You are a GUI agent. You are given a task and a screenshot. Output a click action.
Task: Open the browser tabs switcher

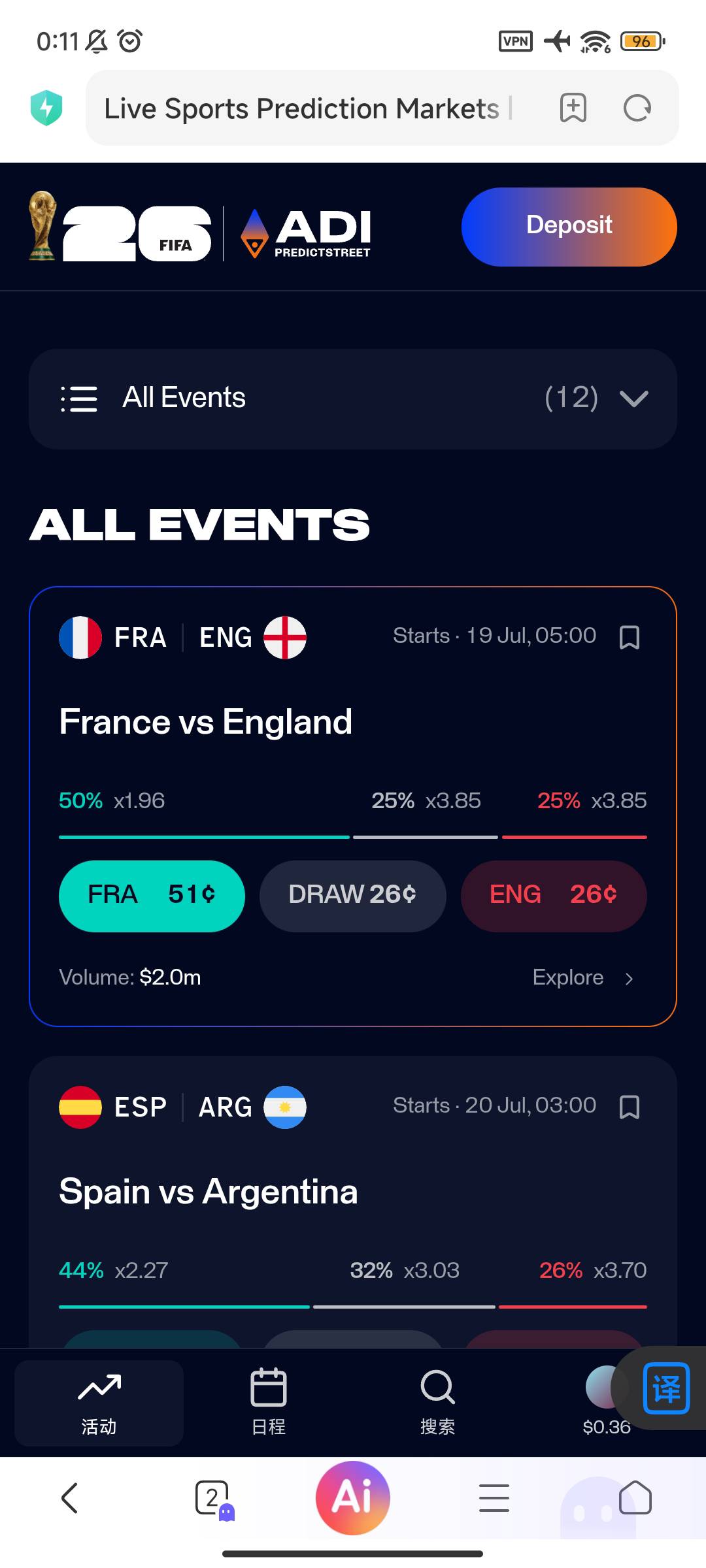(212, 1498)
